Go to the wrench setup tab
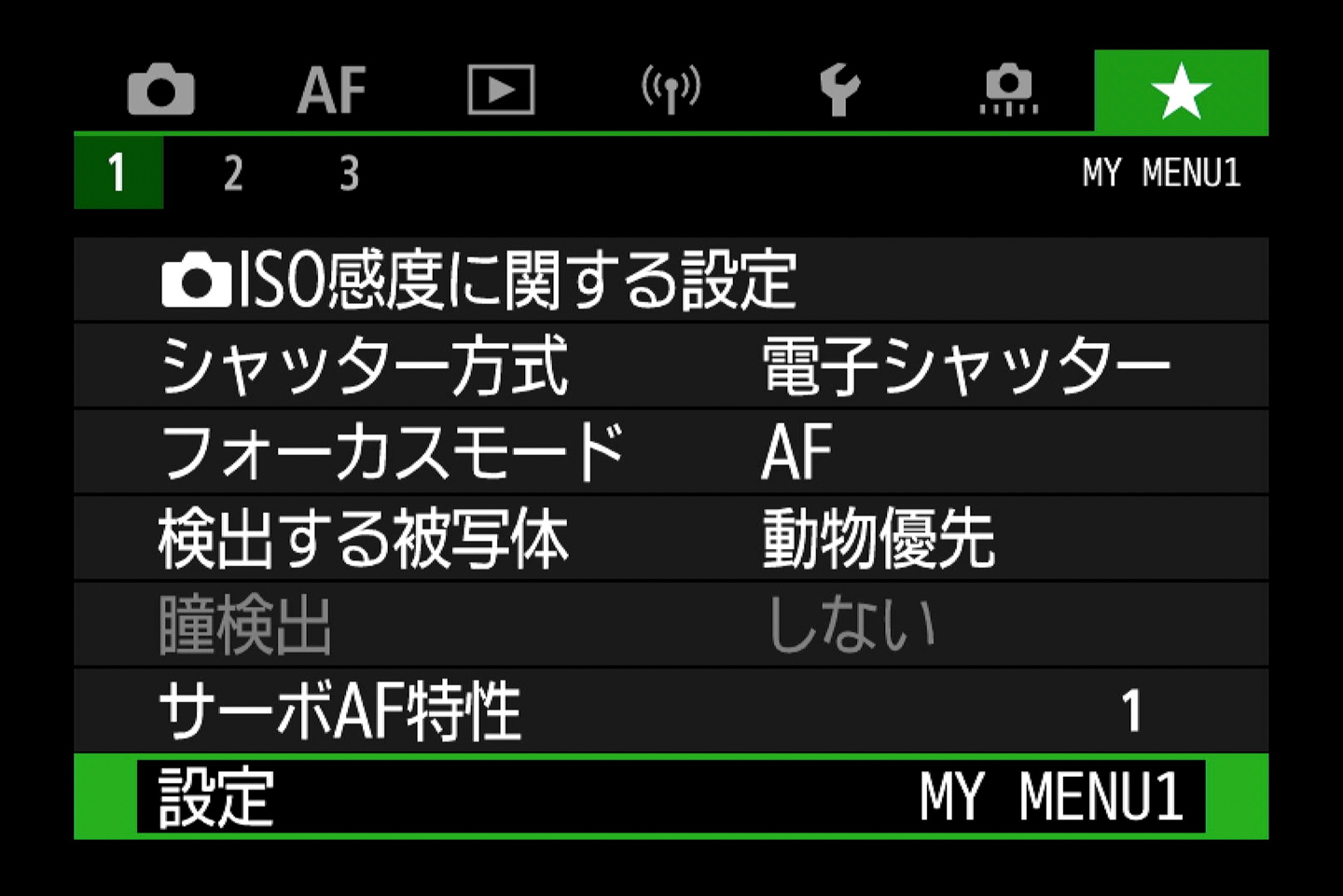 839,90
